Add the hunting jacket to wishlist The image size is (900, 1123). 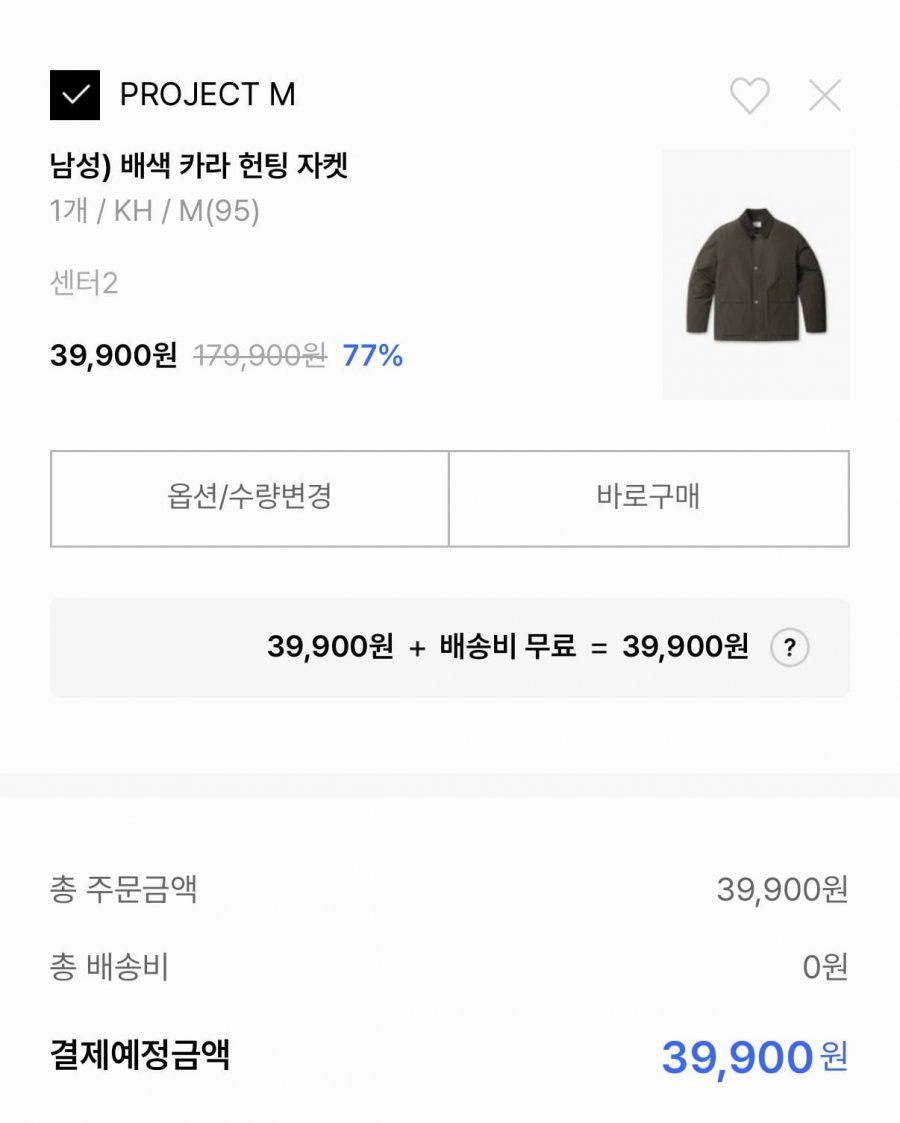coord(749,96)
